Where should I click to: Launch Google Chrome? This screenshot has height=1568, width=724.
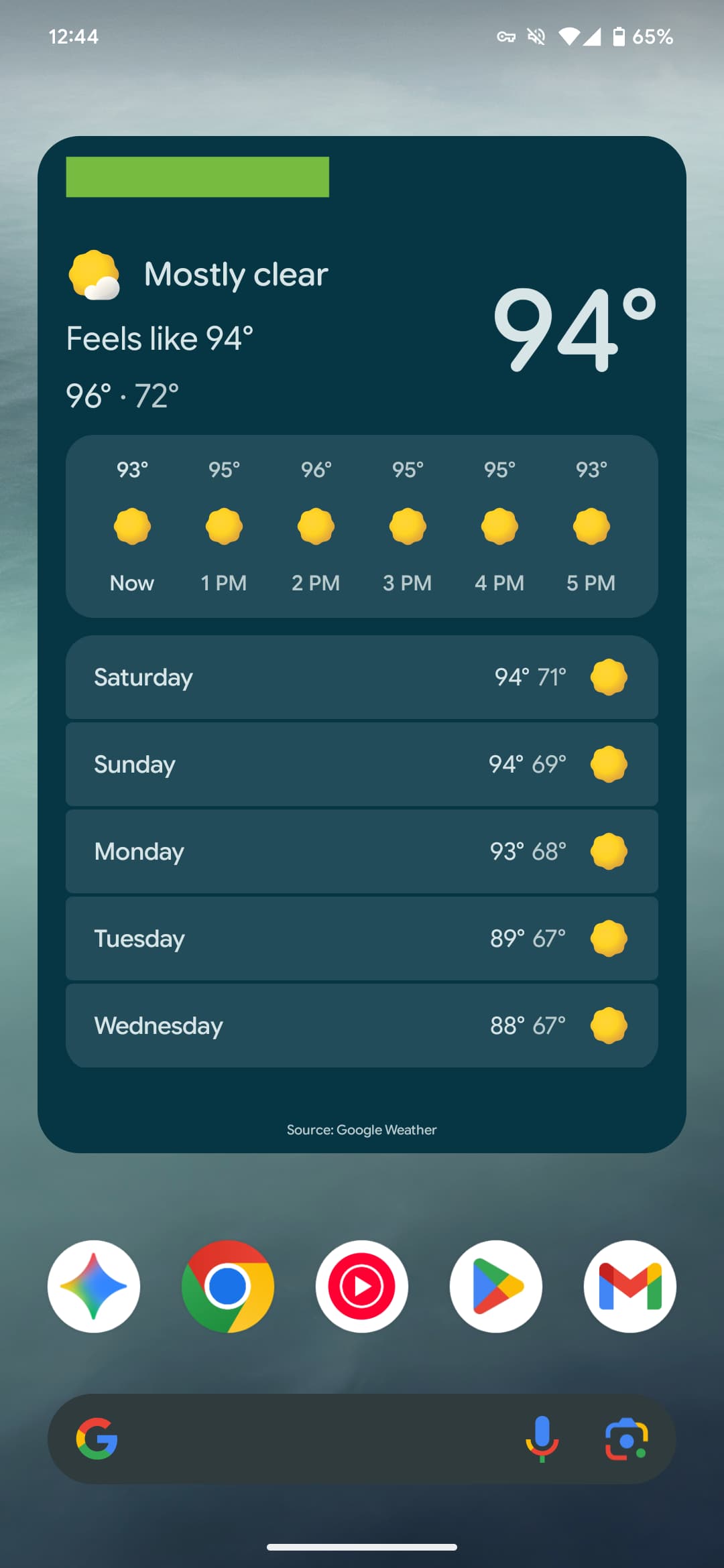[228, 1286]
